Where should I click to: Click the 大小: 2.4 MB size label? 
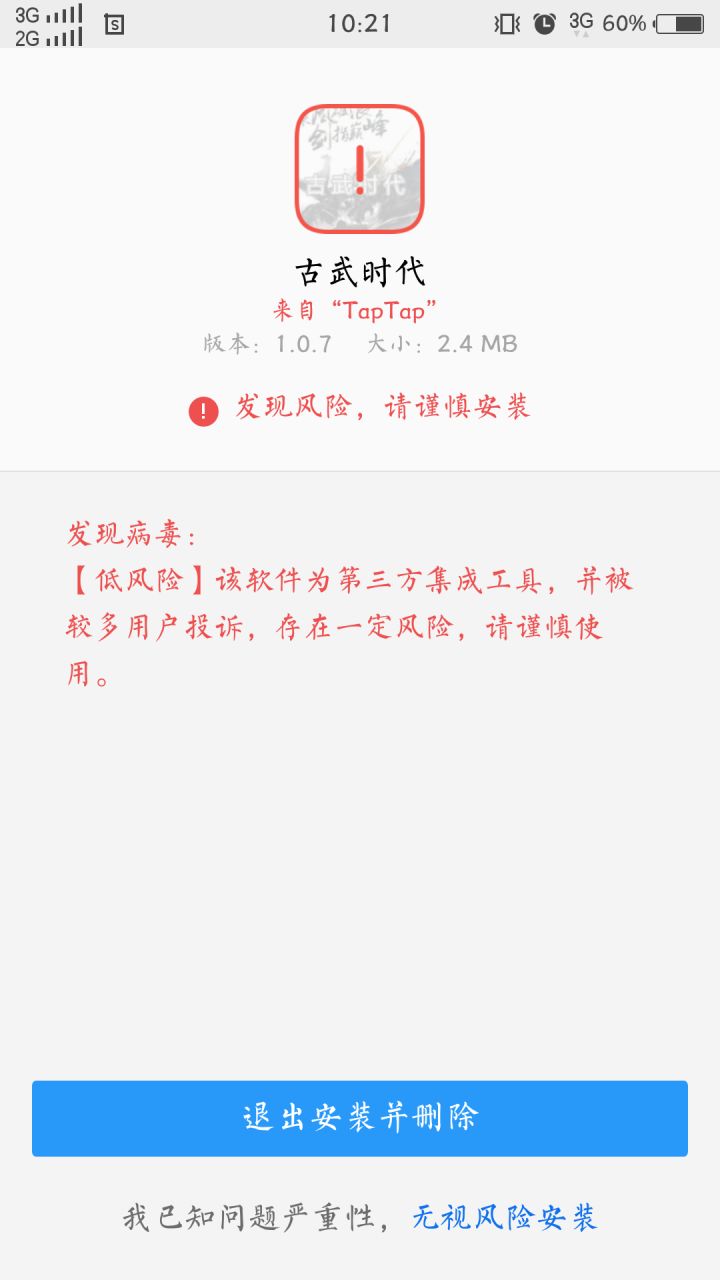(443, 343)
